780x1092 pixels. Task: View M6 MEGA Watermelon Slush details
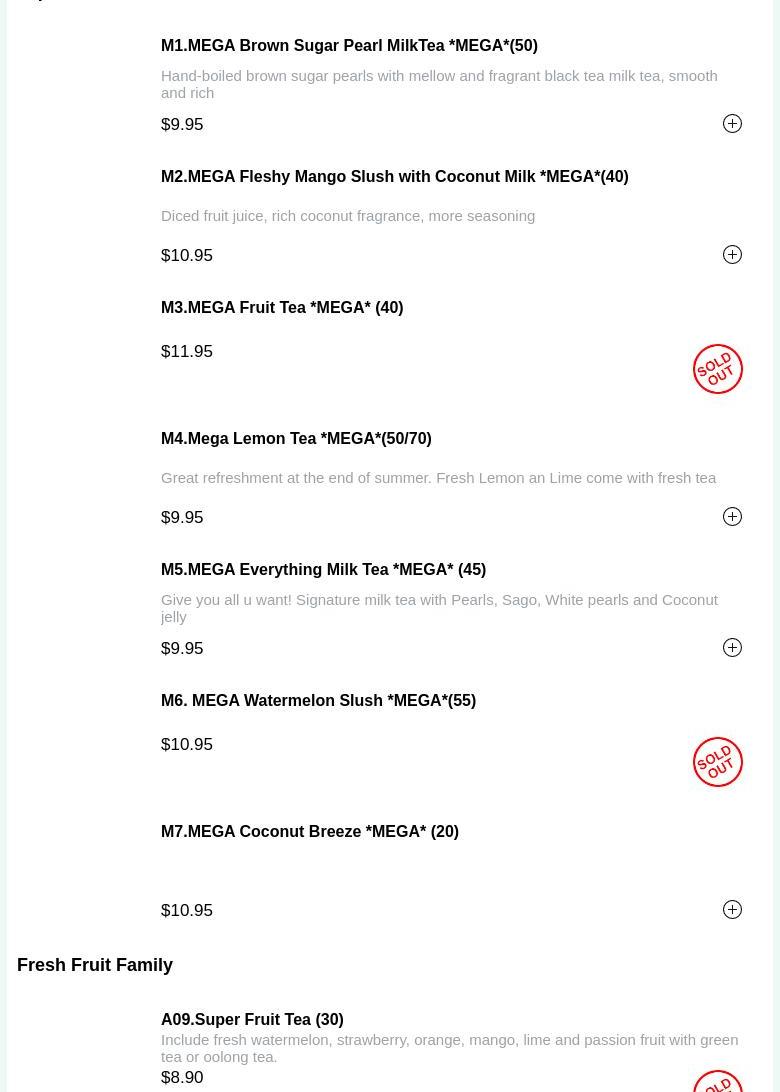(x=318, y=701)
